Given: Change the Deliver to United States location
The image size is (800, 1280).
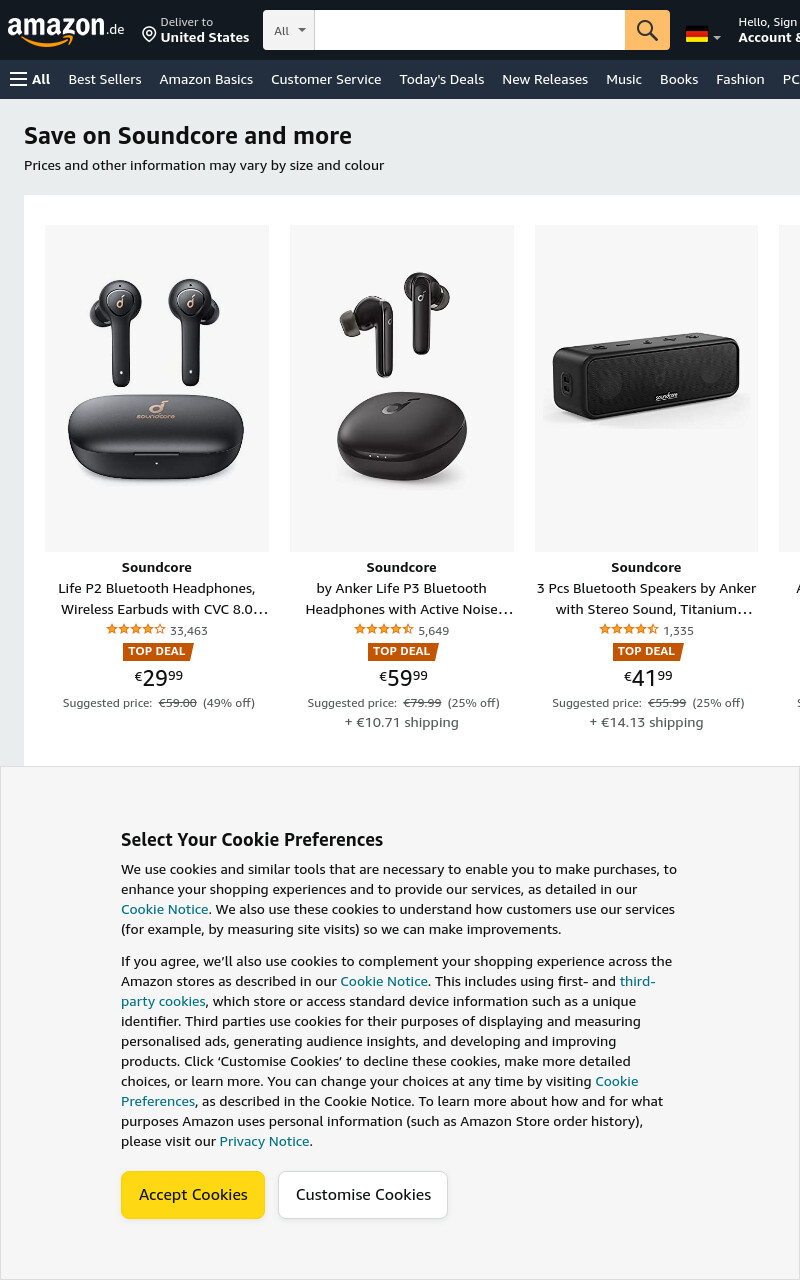Looking at the screenshot, I should [195, 30].
